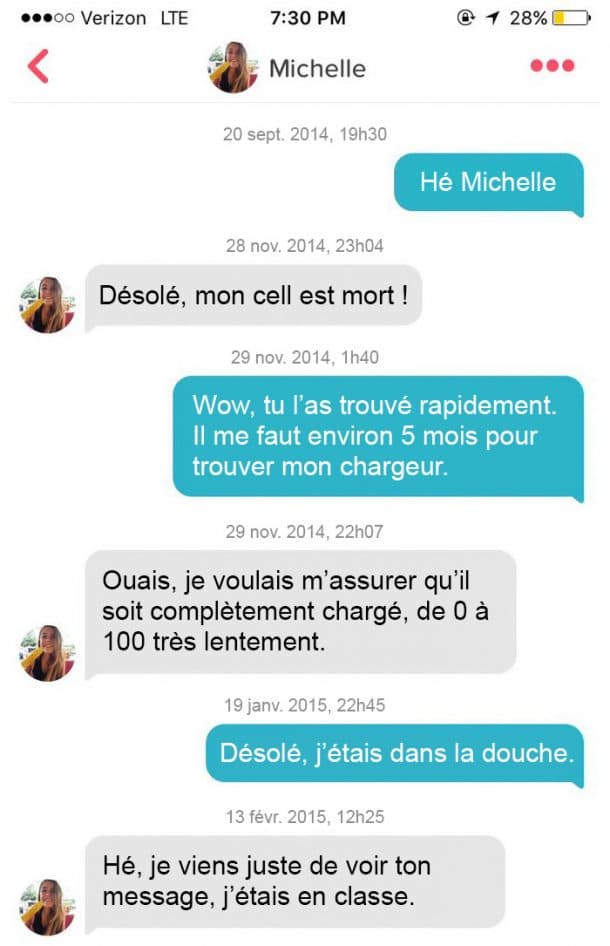Open Michelle's profile from the header photo
This screenshot has height=946, width=610.
(233, 68)
